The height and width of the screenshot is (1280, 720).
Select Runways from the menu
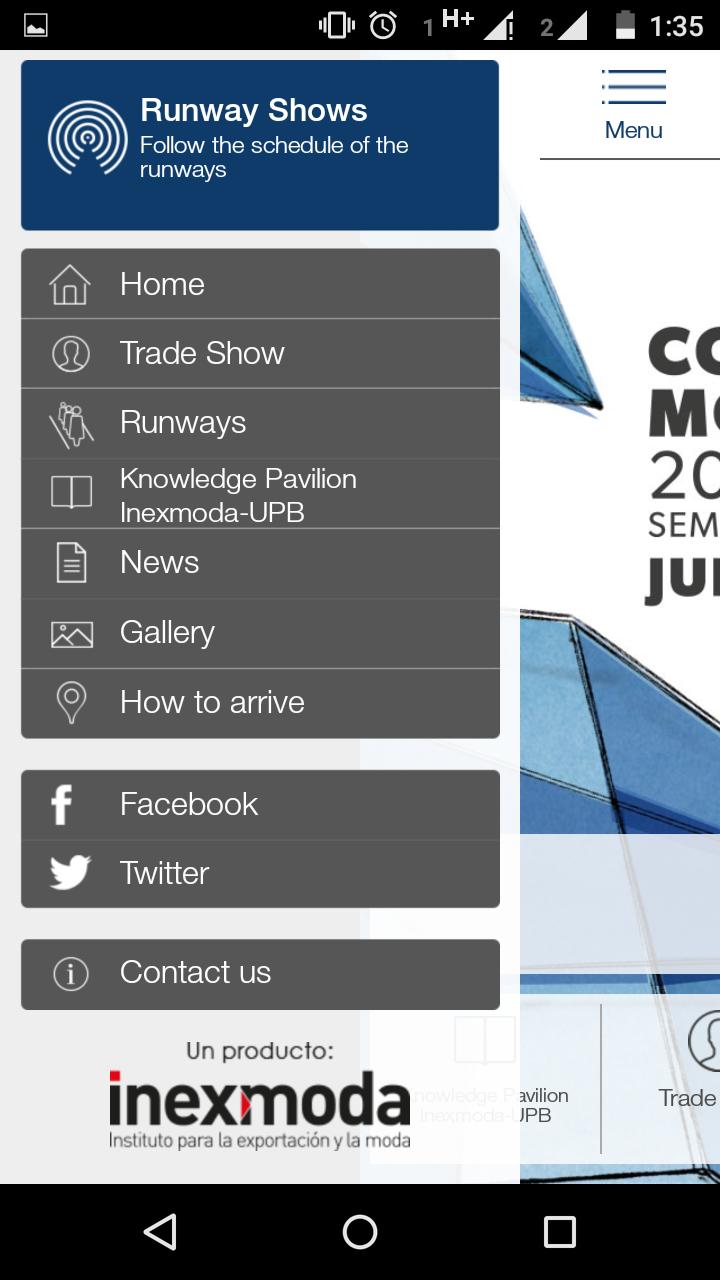(x=260, y=423)
